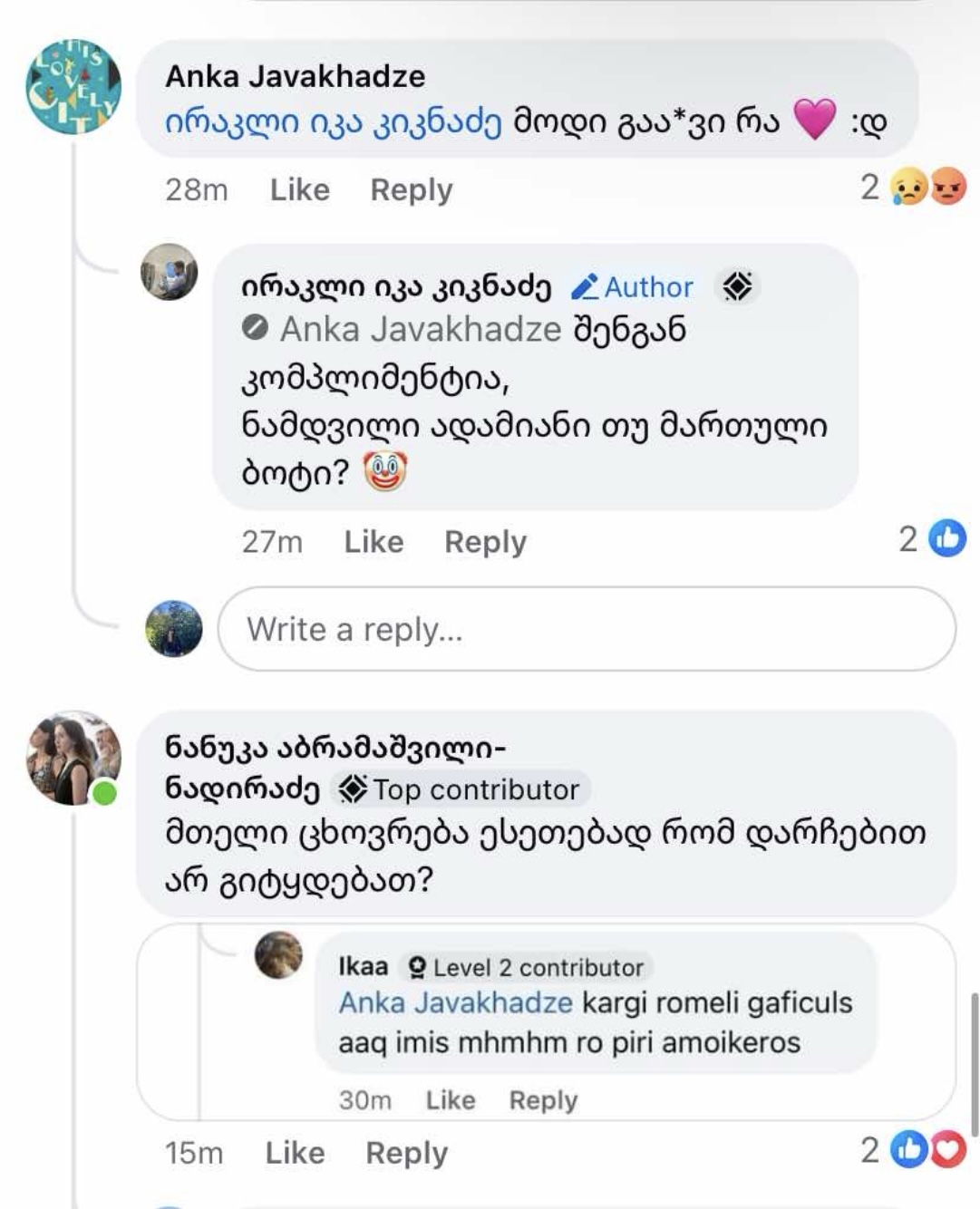Like the Author's 27m reply
Image resolution: width=980 pixels, height=1209 pixels.
[374, 542]
